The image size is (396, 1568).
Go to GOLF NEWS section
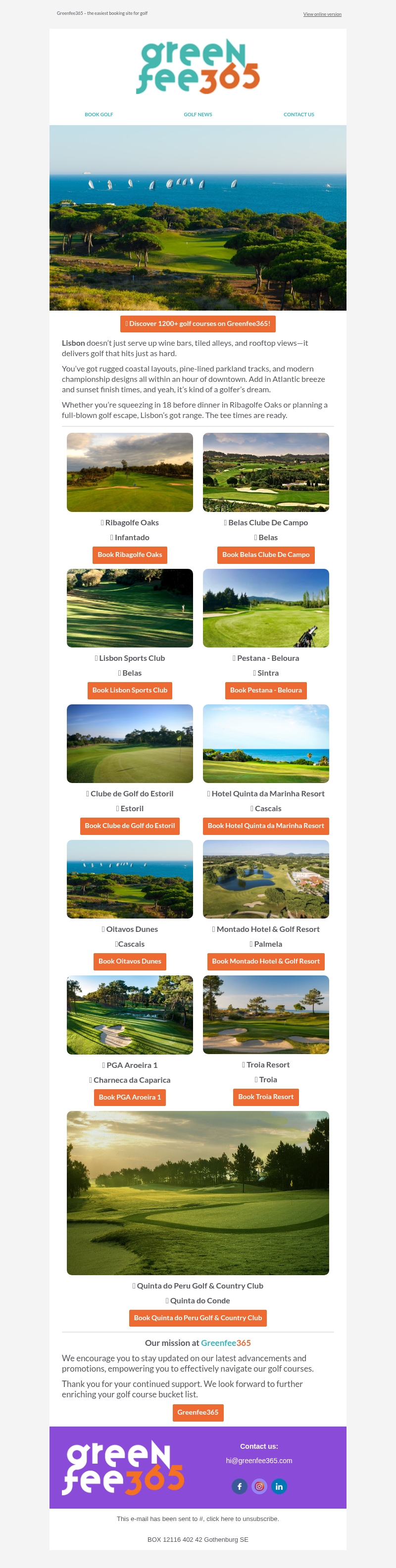coord(198,114)
